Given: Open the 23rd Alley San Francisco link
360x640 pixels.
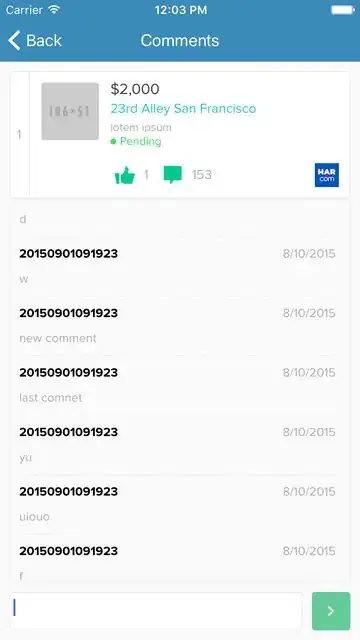Looking at the screenshot, I should [183, 109].
